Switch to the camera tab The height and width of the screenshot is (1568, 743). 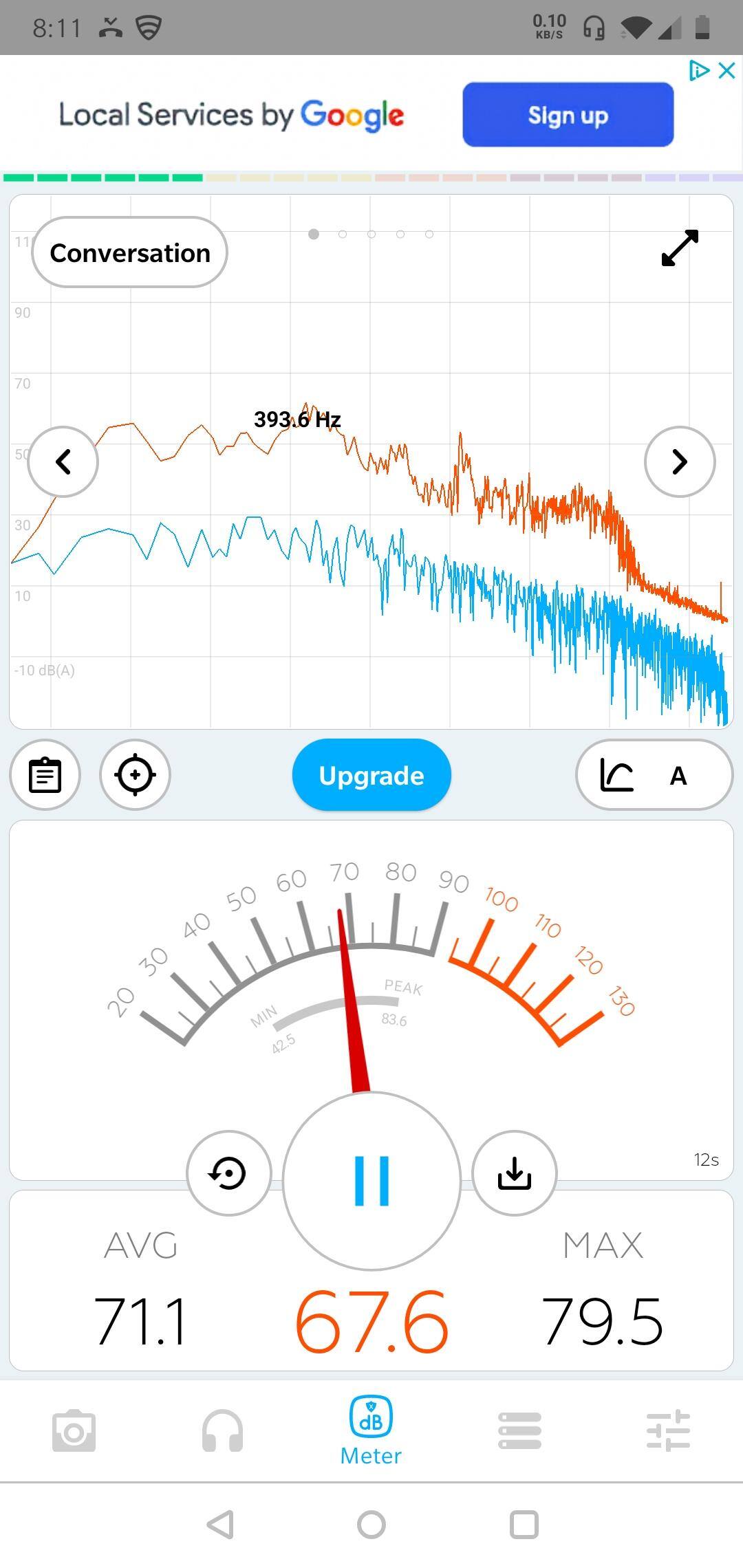click(x=74, y=1431)
